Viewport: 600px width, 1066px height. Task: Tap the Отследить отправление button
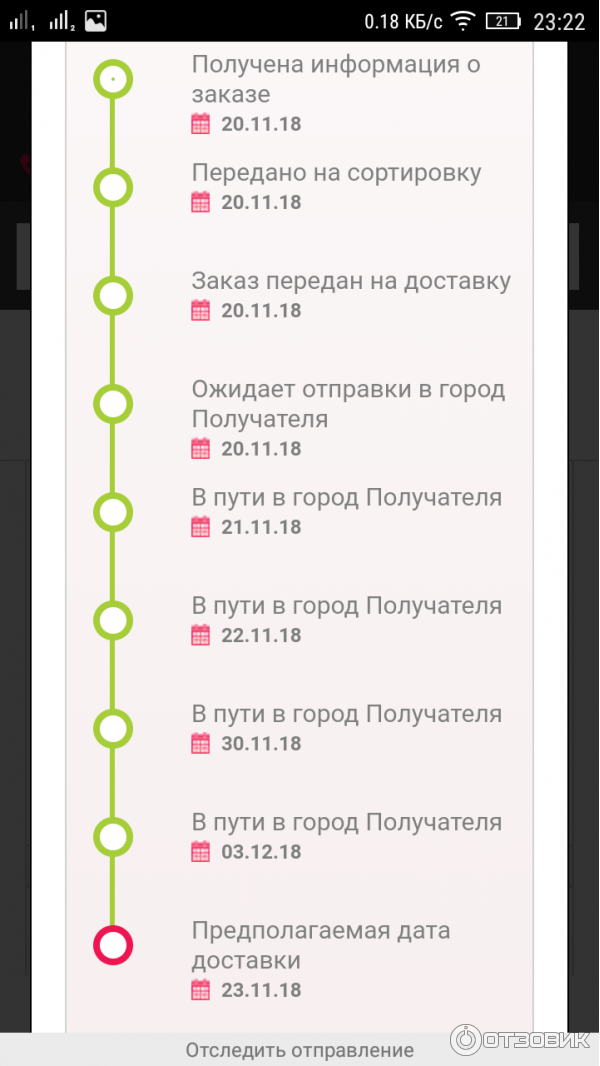[x=299, y=1050]
